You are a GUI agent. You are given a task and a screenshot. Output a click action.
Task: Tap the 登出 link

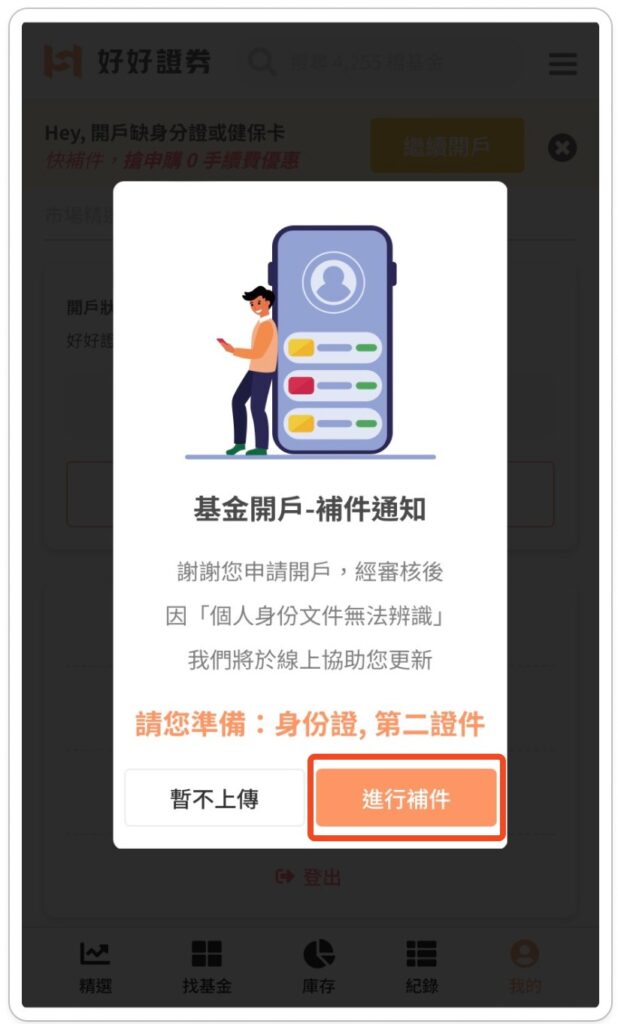(x=309, y=877)
